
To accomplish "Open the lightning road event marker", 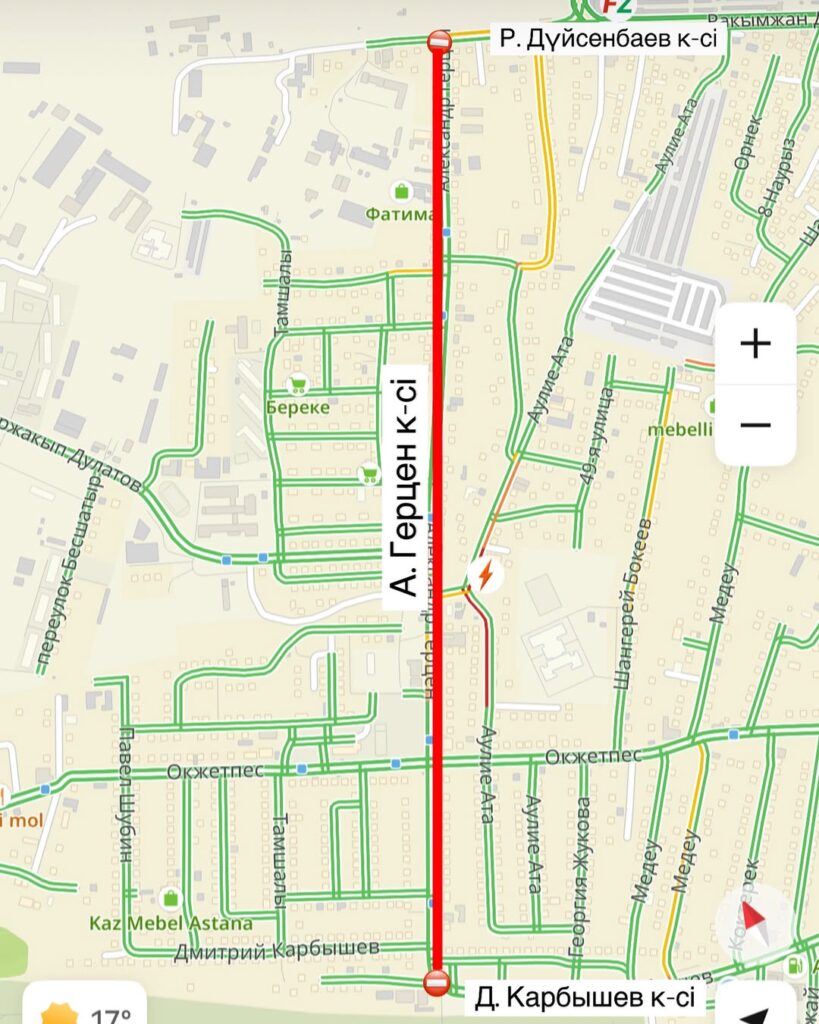I will click(x=485, y=576).
